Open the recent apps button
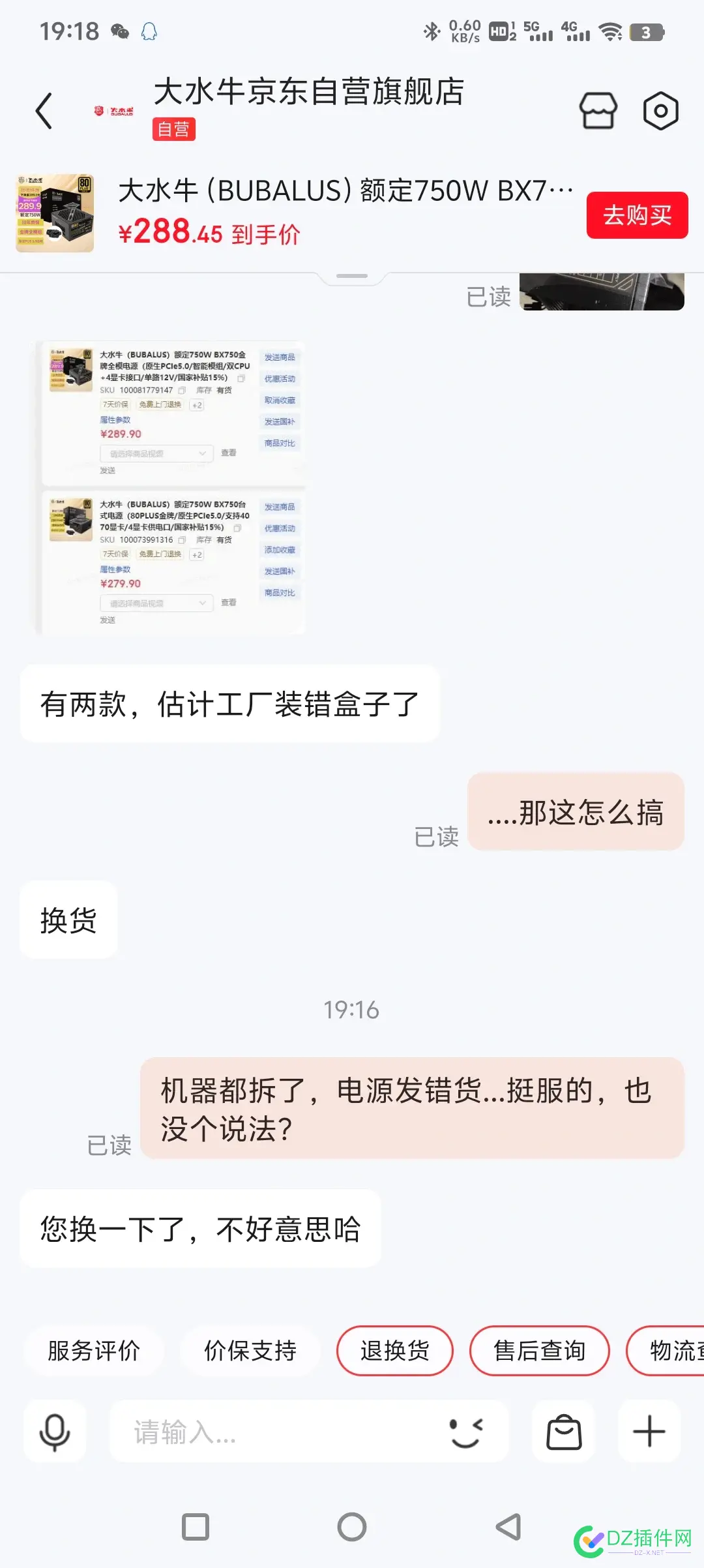This screenshot has width=704, height=1568. [x=196, y=1526]
